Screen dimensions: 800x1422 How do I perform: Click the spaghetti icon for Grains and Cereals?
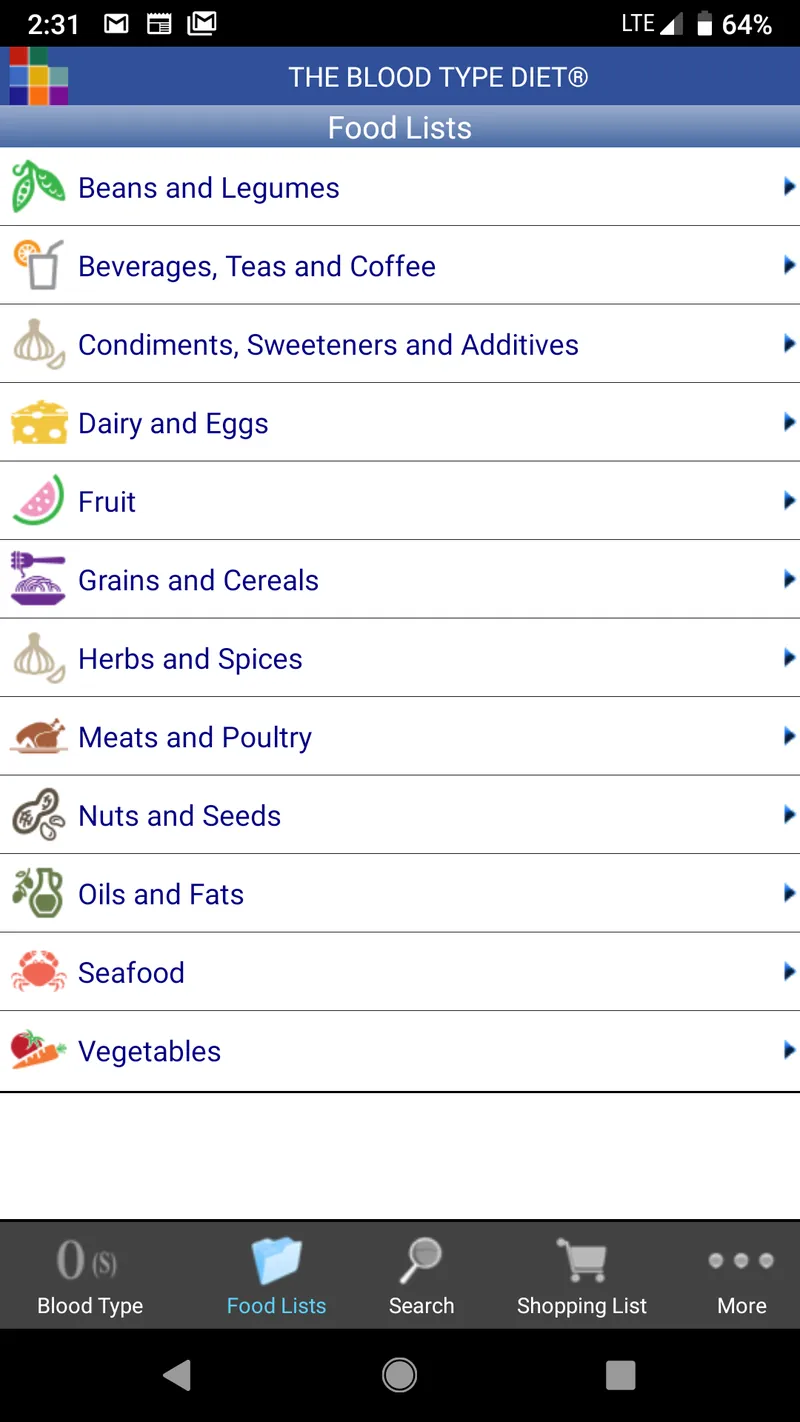(x=38, y=580)
